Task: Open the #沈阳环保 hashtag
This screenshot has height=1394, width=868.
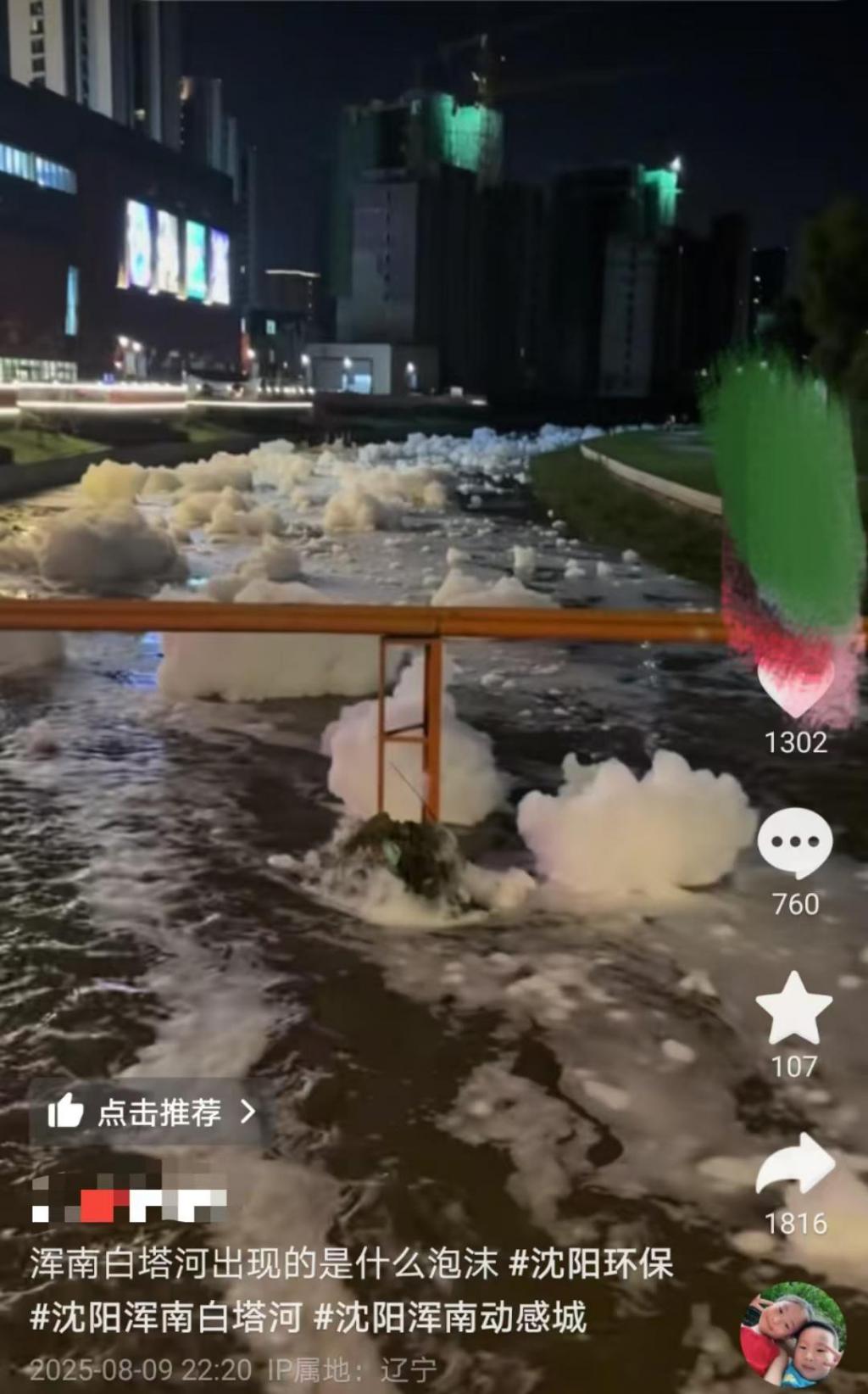Action: tap(590, 1264)
